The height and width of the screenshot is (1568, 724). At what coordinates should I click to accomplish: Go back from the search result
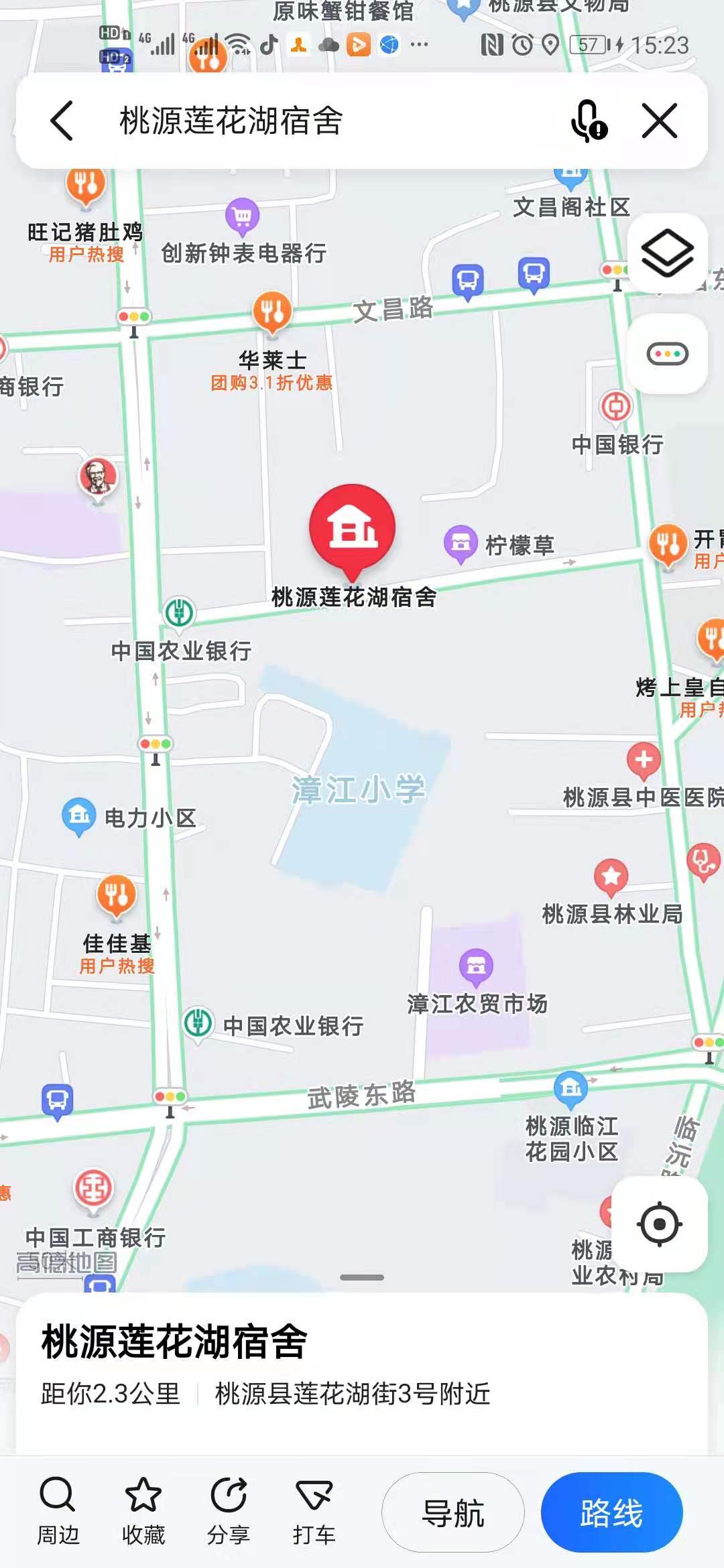(62, 121)
